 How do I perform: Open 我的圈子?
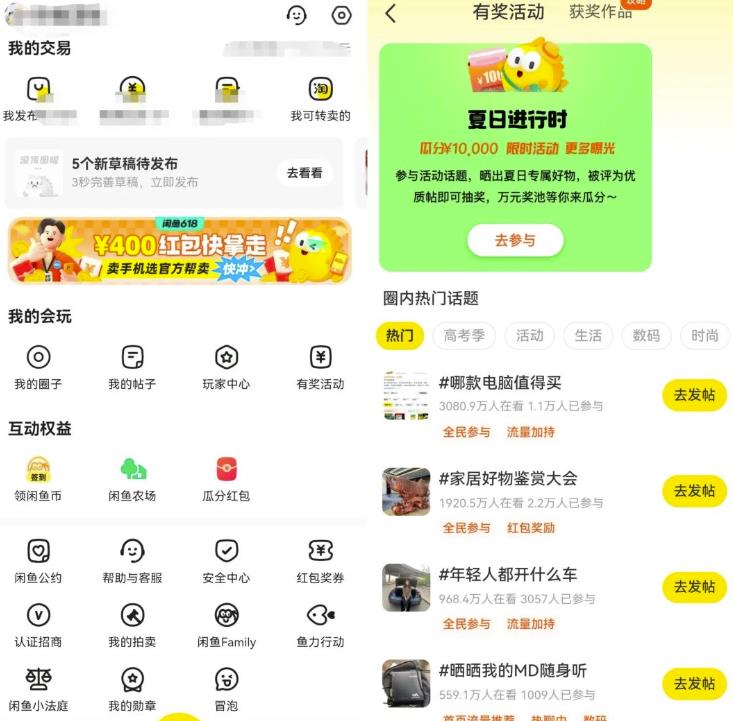pos(38,367)
